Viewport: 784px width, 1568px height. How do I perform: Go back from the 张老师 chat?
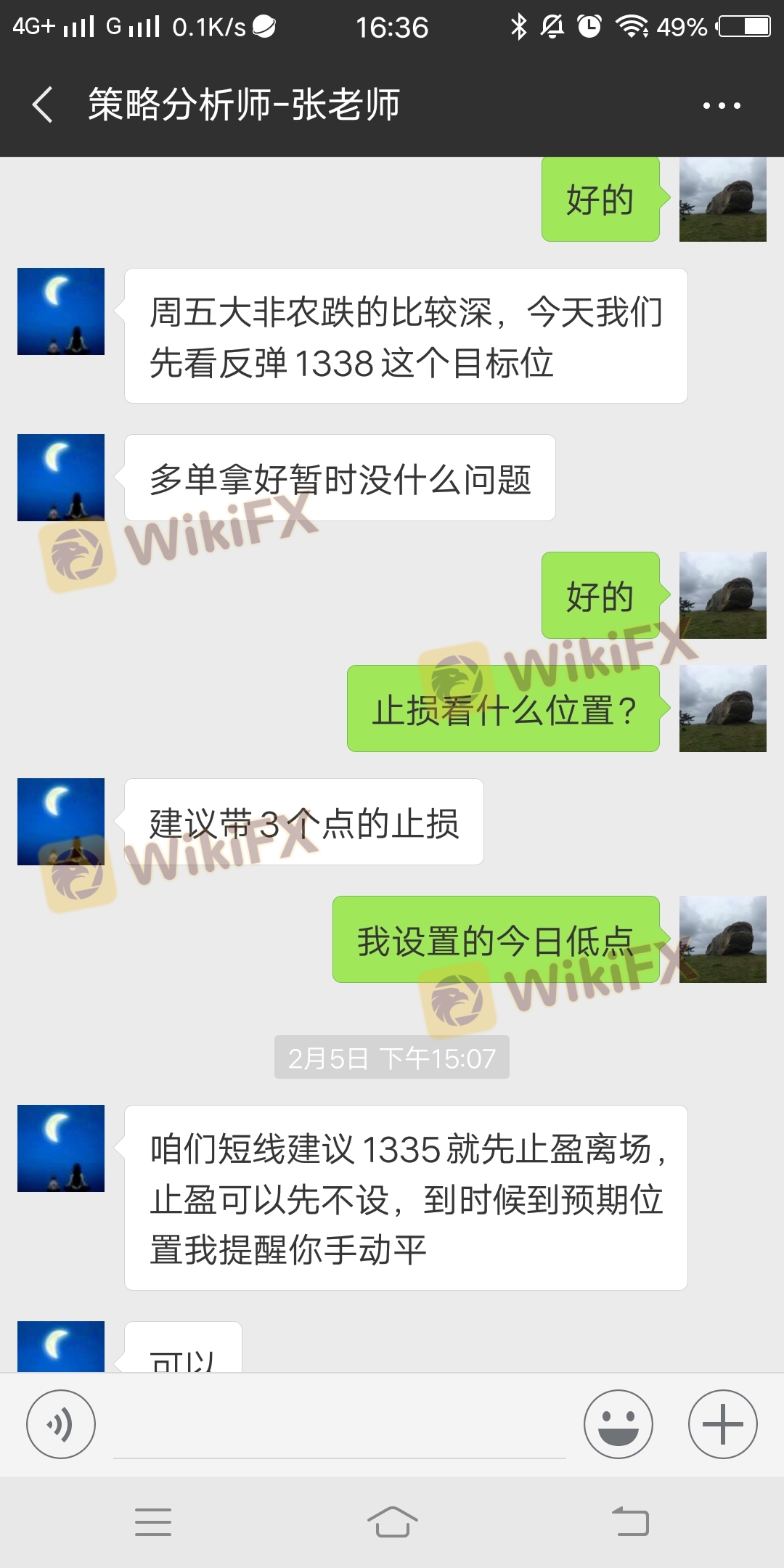tap(44, 105)
